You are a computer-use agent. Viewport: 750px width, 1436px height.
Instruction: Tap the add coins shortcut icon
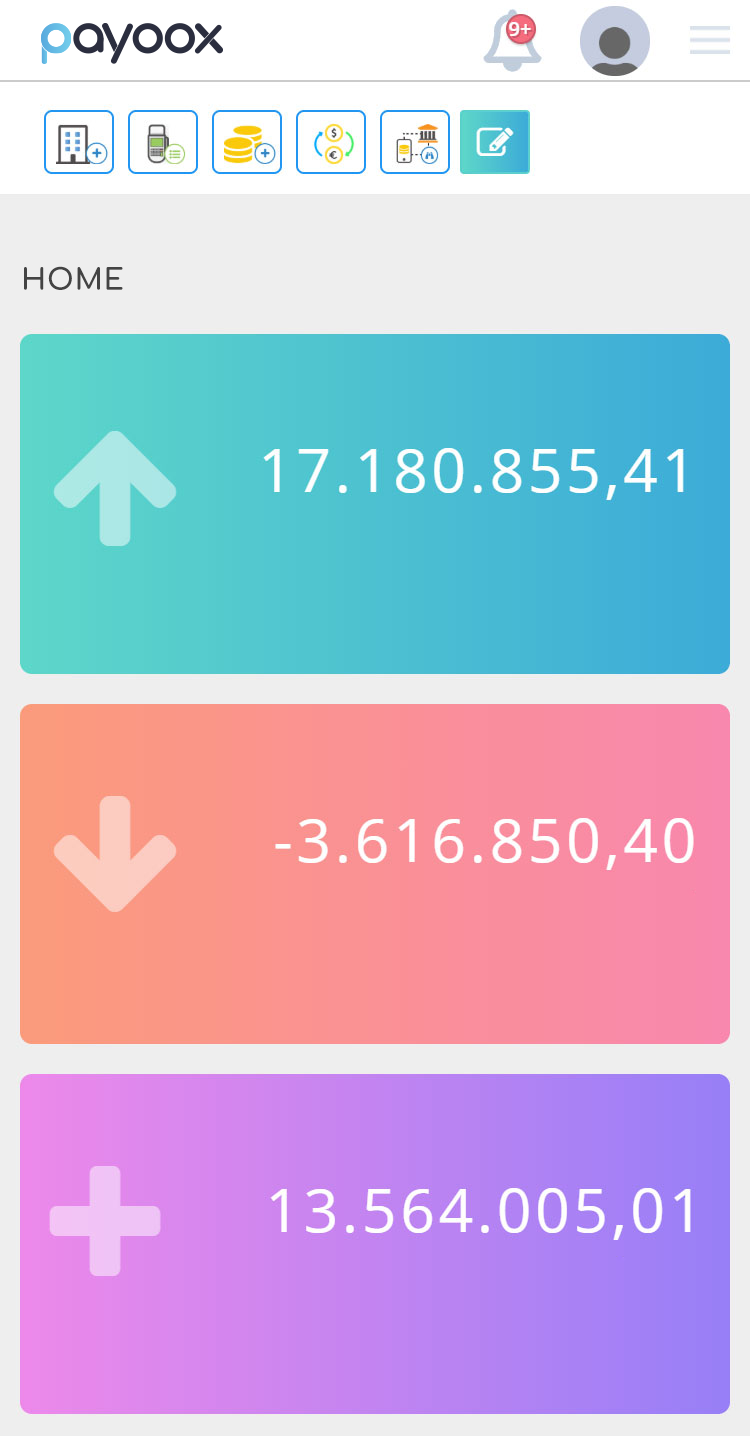247,142
